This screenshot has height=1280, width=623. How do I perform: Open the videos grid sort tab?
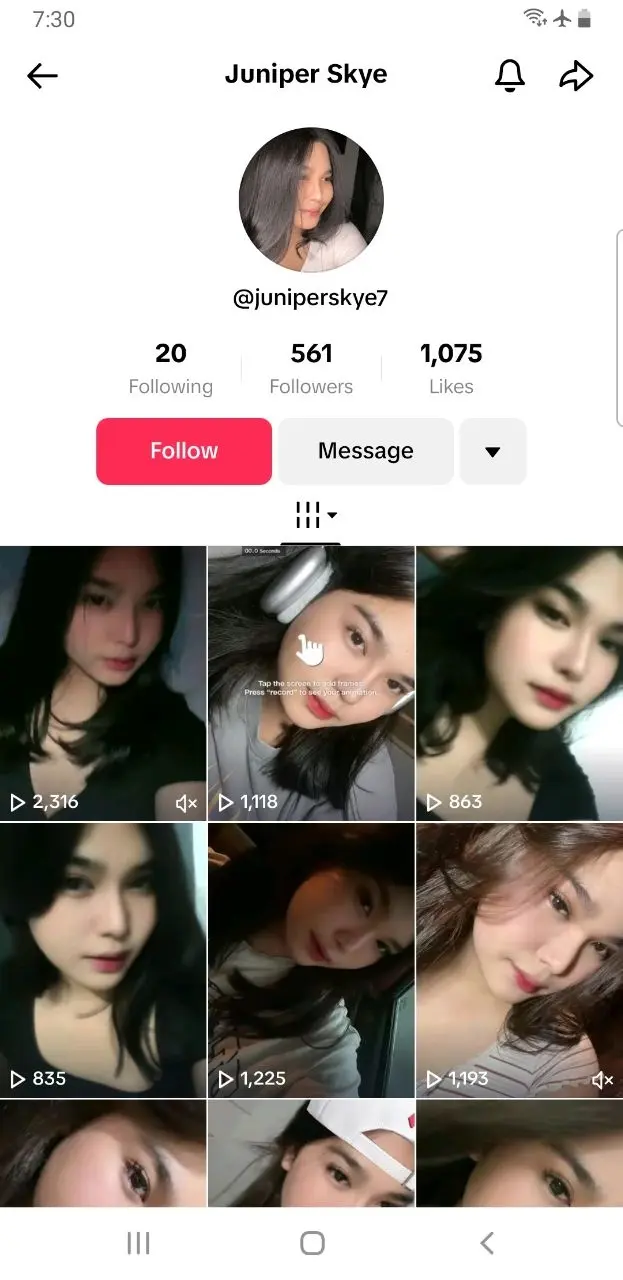click(x=311, y=516)
